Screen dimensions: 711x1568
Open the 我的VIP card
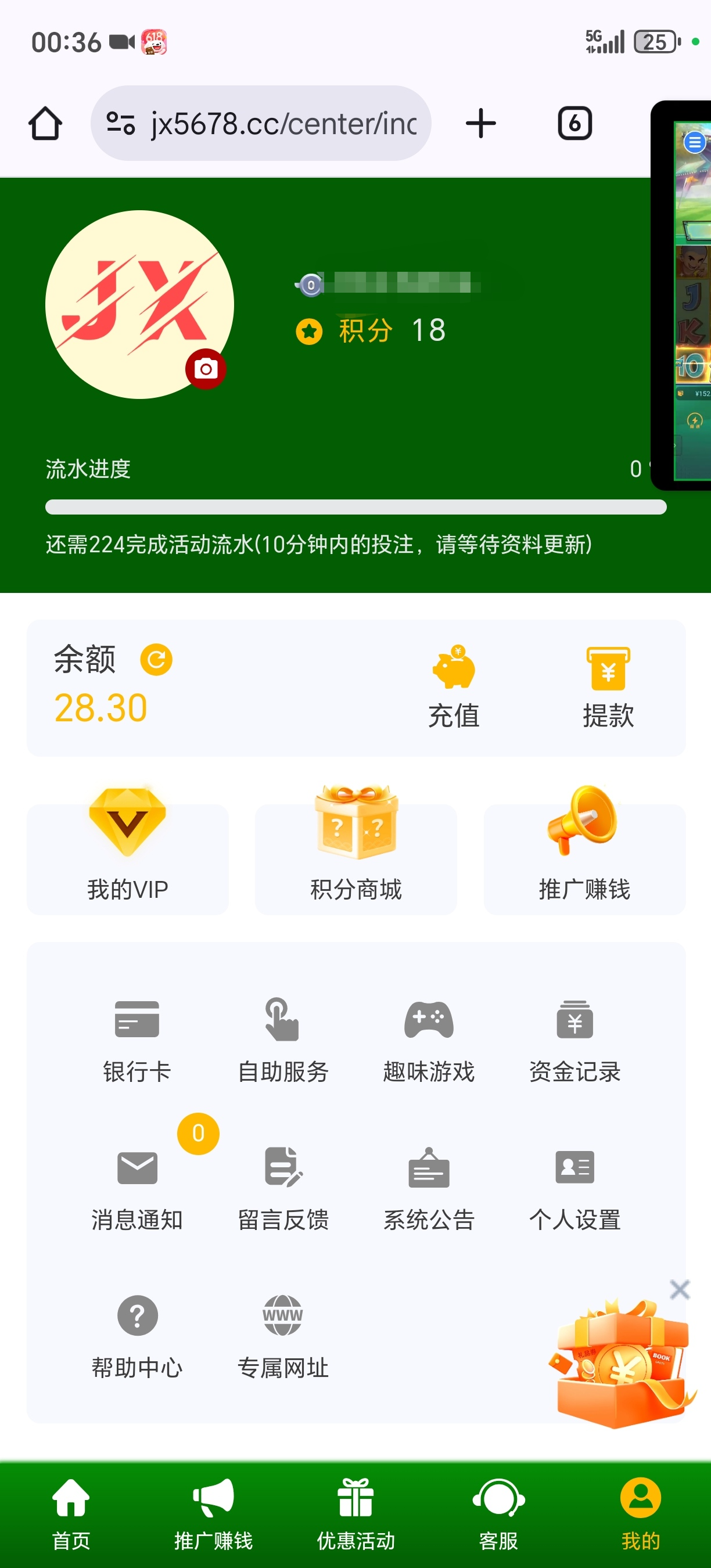coord(127,852)
